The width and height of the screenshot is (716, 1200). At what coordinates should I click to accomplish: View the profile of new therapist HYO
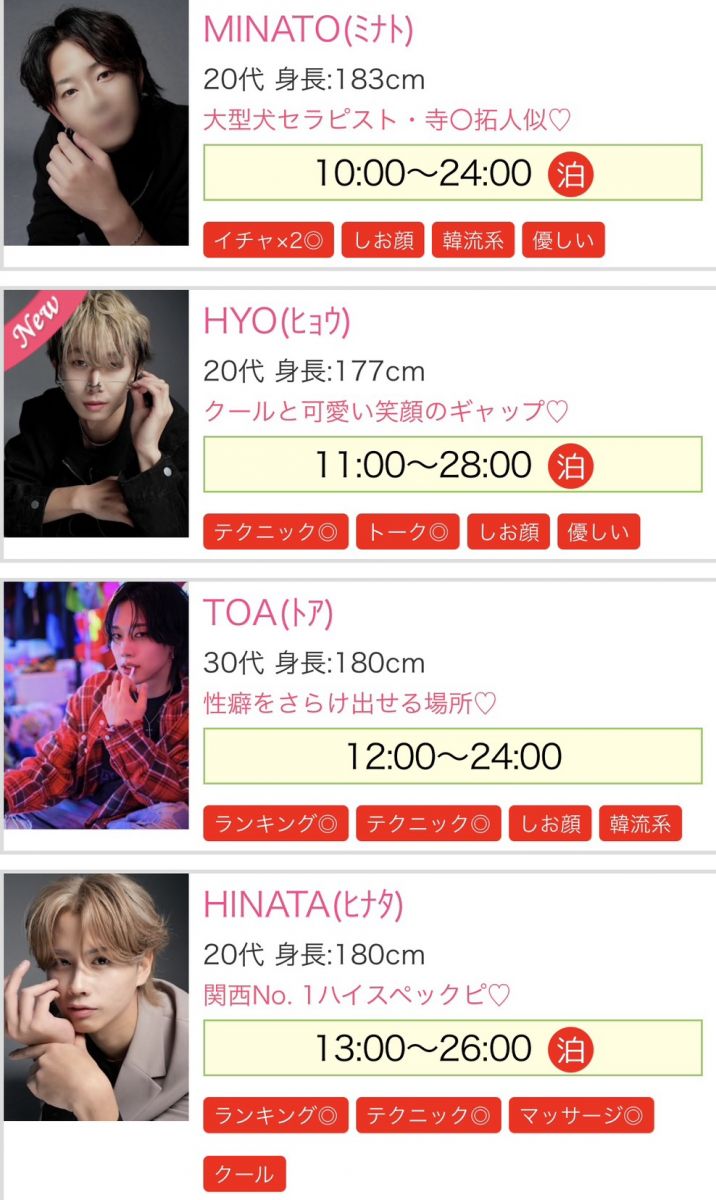coord(276,322)
